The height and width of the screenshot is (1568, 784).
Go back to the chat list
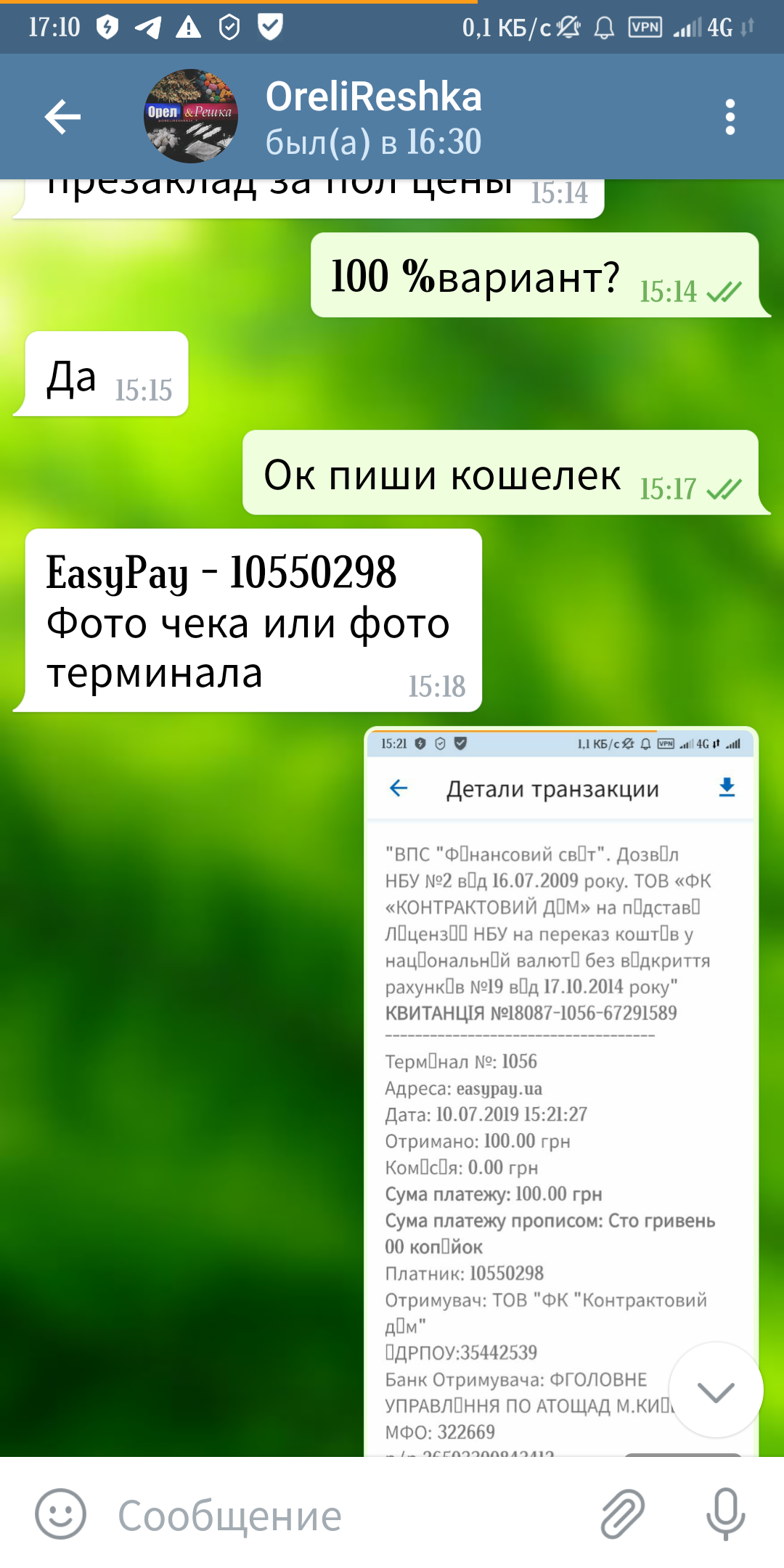[x=62, y=117]
